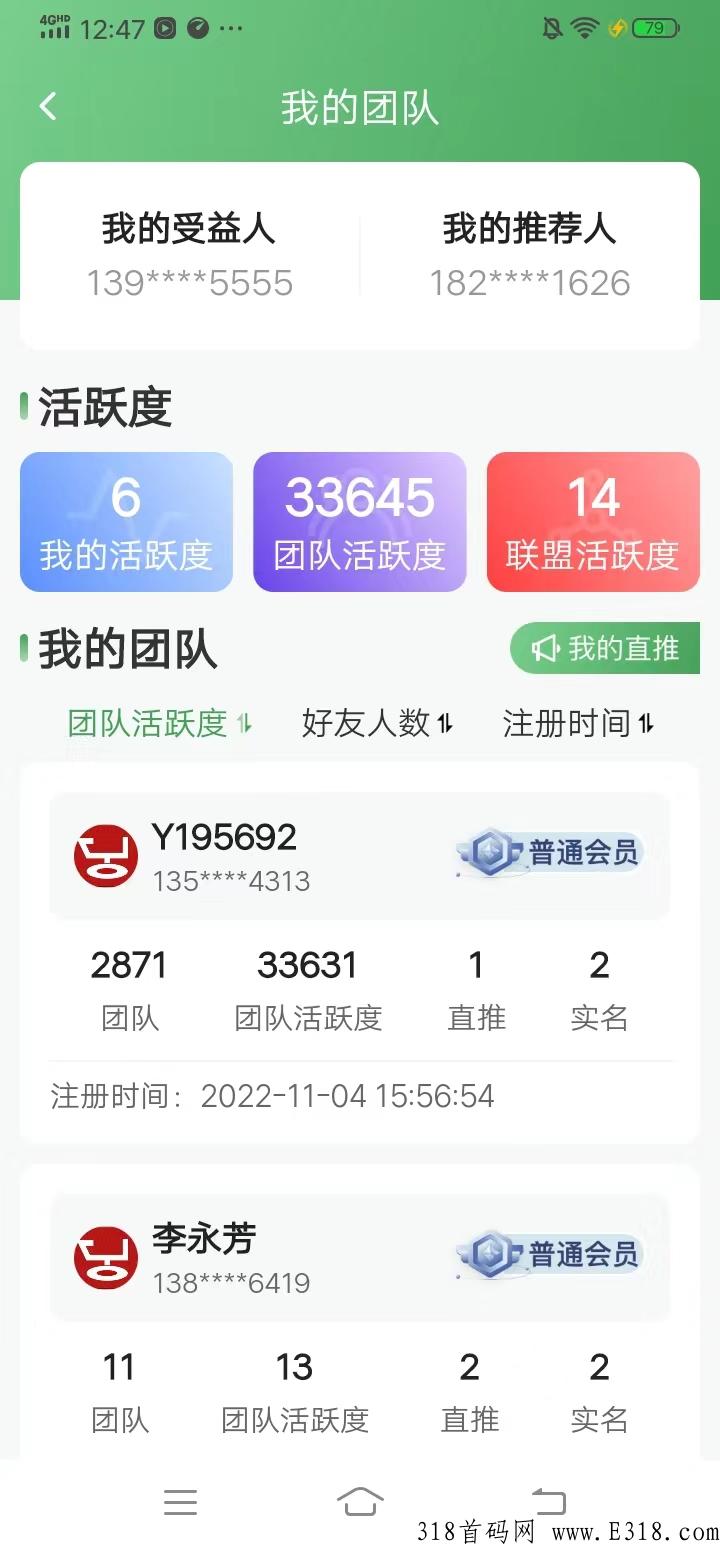
Task: Tap the muted notification bell in status bar
Action: [552, 28]
